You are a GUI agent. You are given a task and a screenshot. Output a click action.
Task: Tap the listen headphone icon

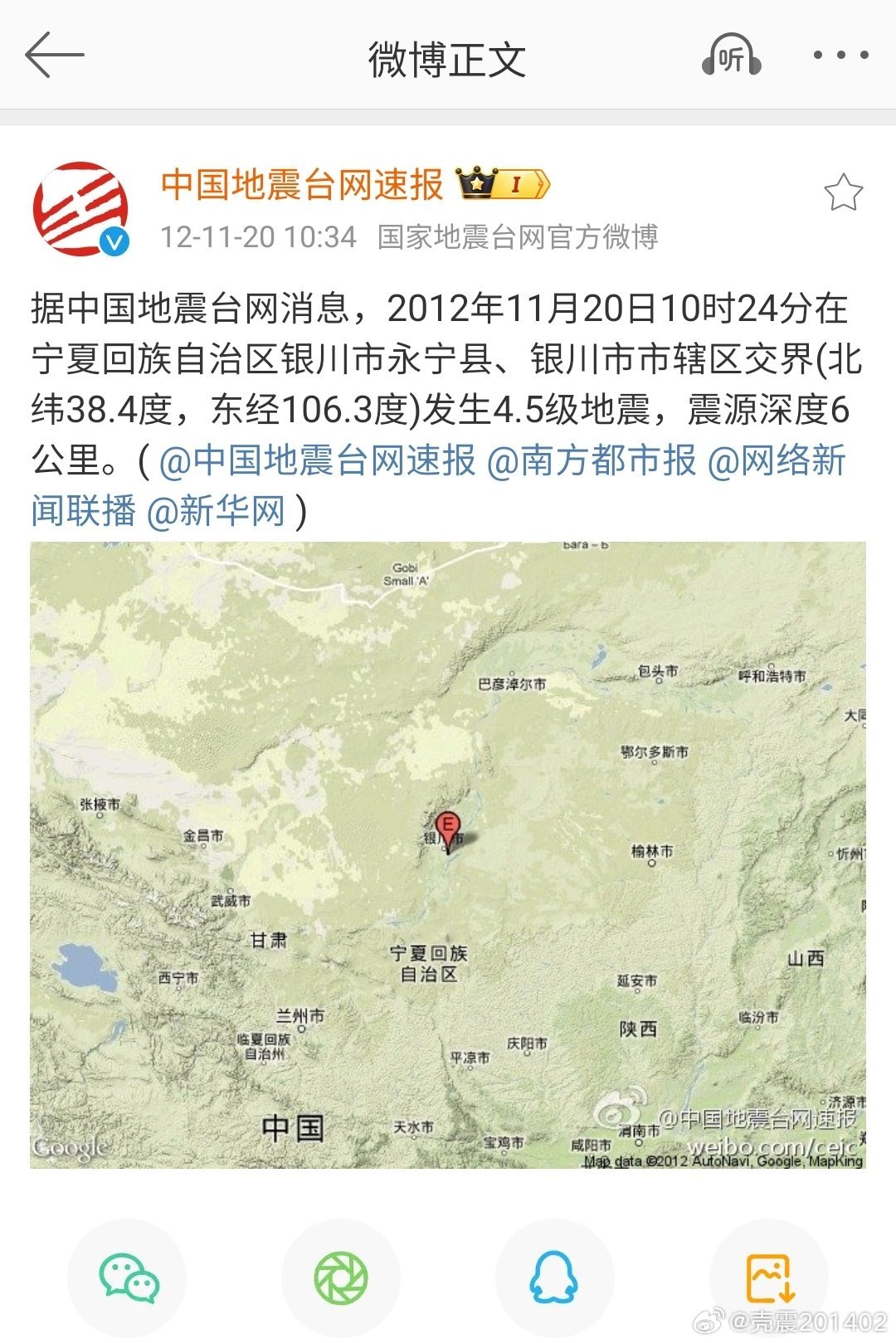(732, 56)
